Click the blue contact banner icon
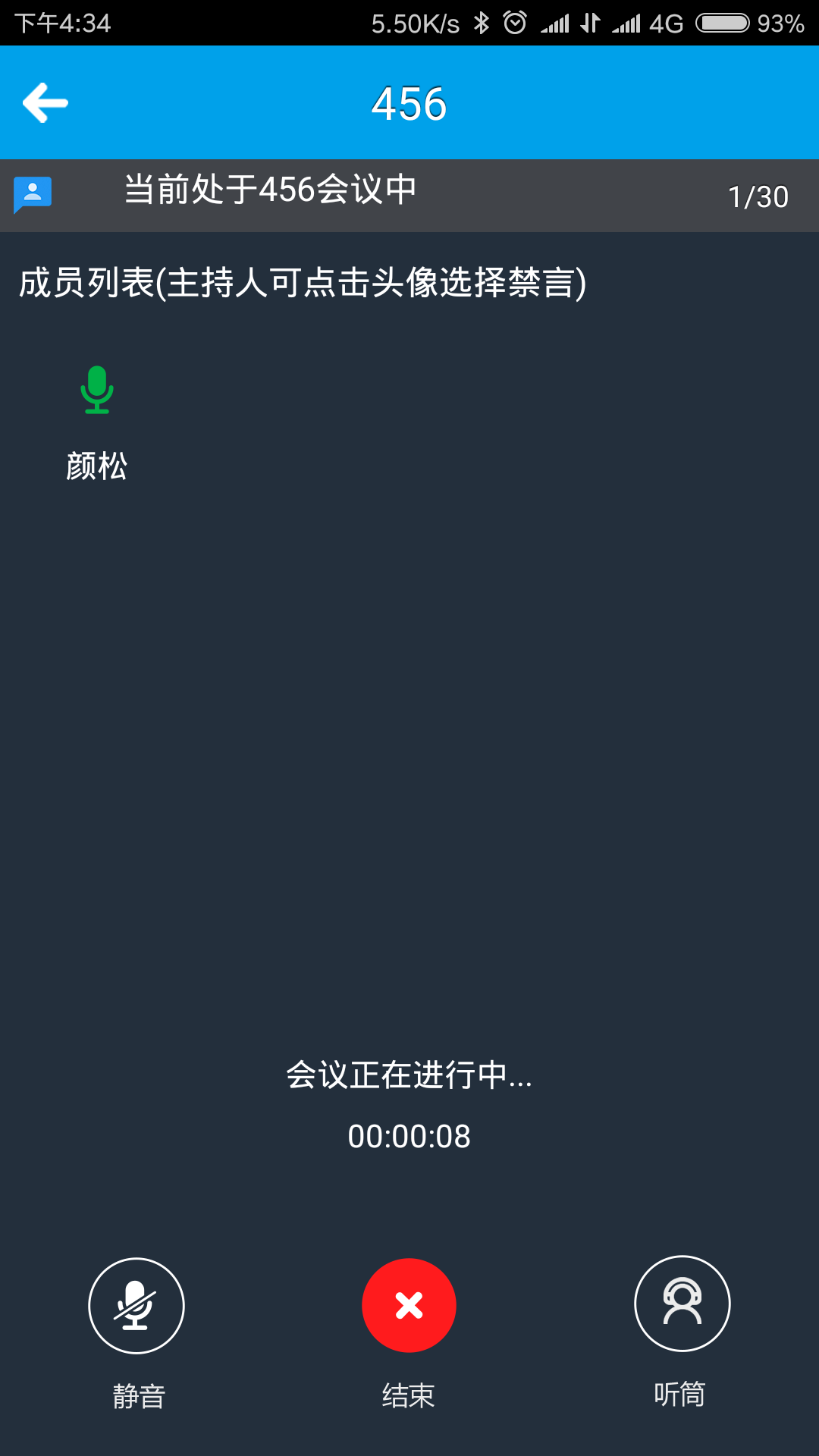This screenshot has height=1456, width=819. click(32, 193)
